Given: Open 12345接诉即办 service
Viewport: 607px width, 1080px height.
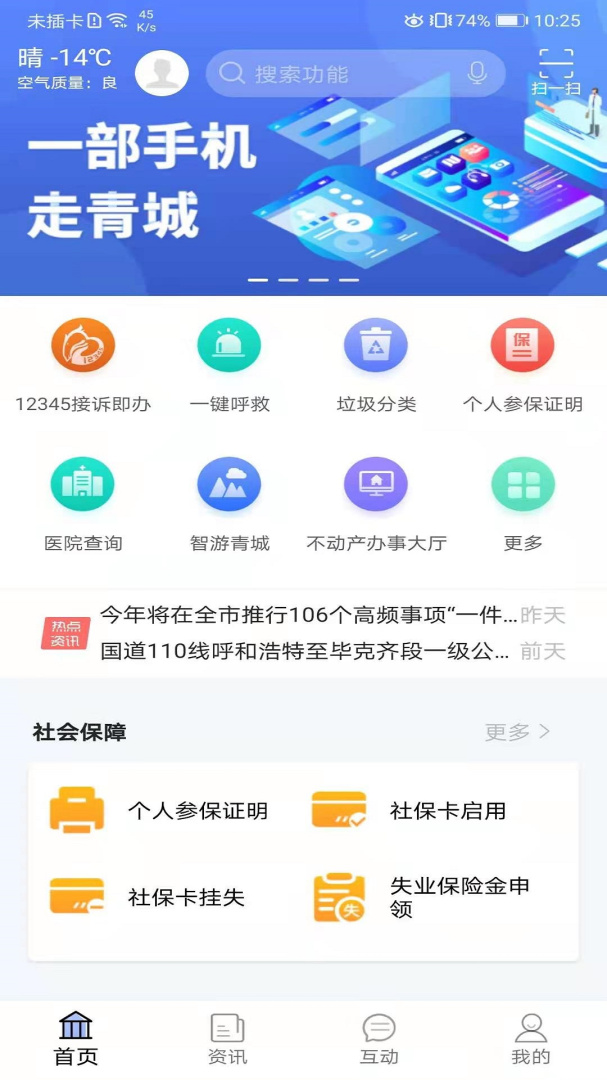Looking at the screenshot, I should pyautogui.click(x=83, y=363).
